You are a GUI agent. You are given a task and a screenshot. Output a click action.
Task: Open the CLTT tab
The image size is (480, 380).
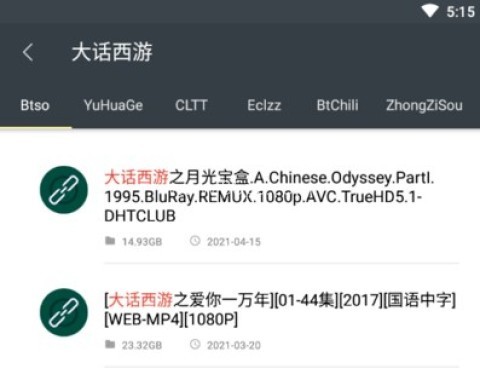[x=191, y=105]
